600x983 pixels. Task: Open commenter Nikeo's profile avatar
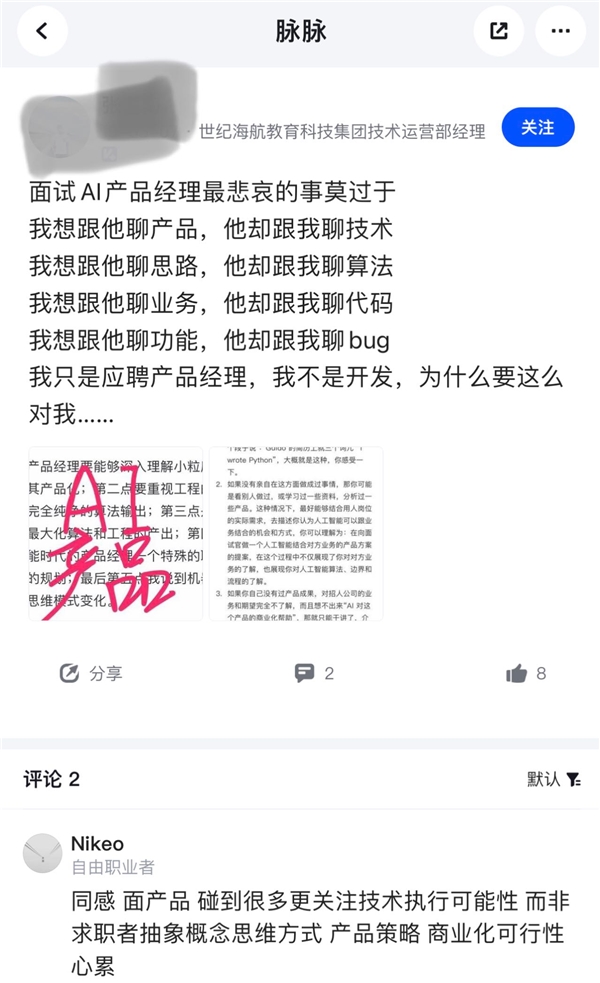pos(42,852)
